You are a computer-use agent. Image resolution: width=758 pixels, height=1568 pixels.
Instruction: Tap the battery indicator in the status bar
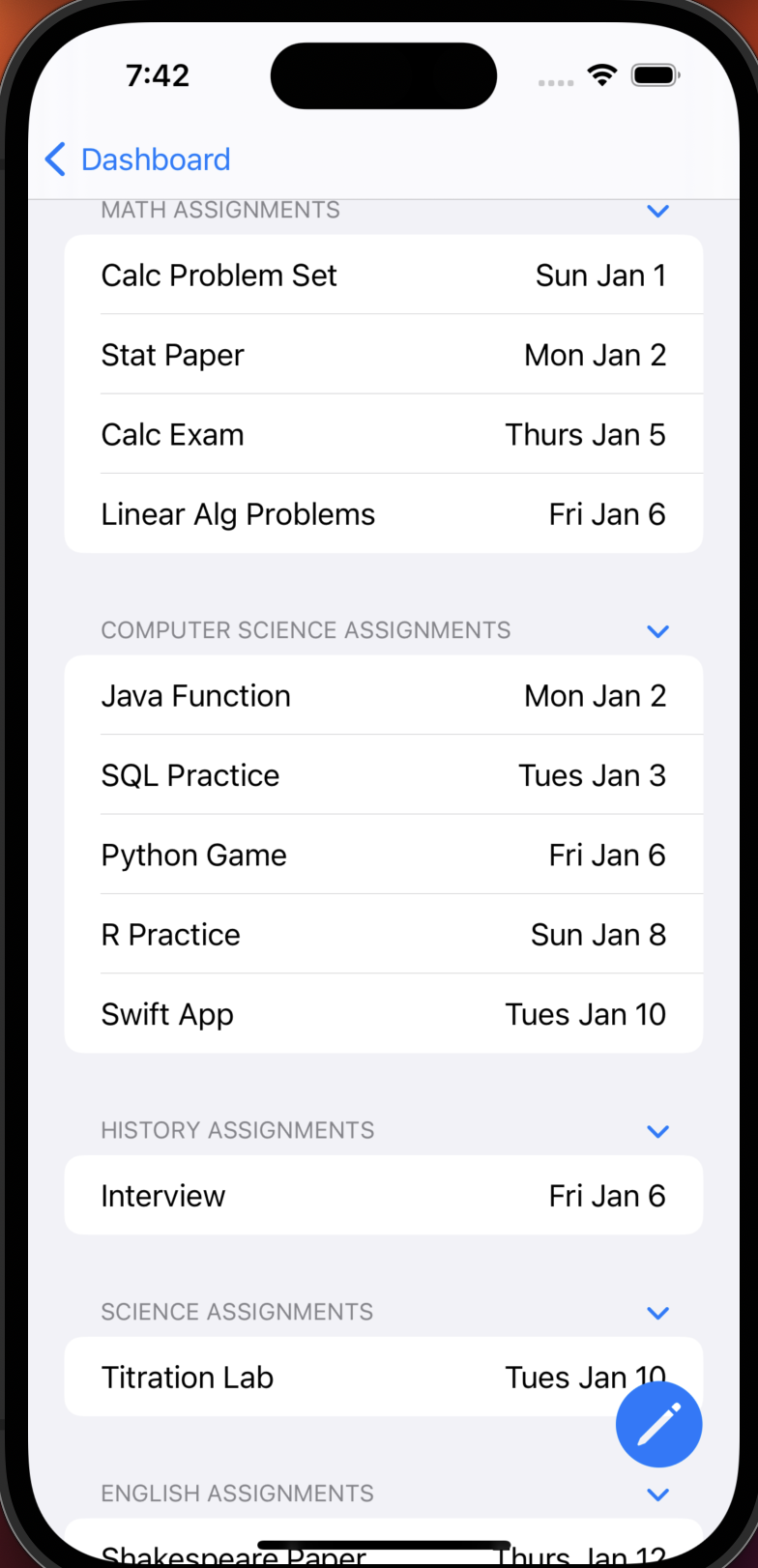click(x=654, y=74)
